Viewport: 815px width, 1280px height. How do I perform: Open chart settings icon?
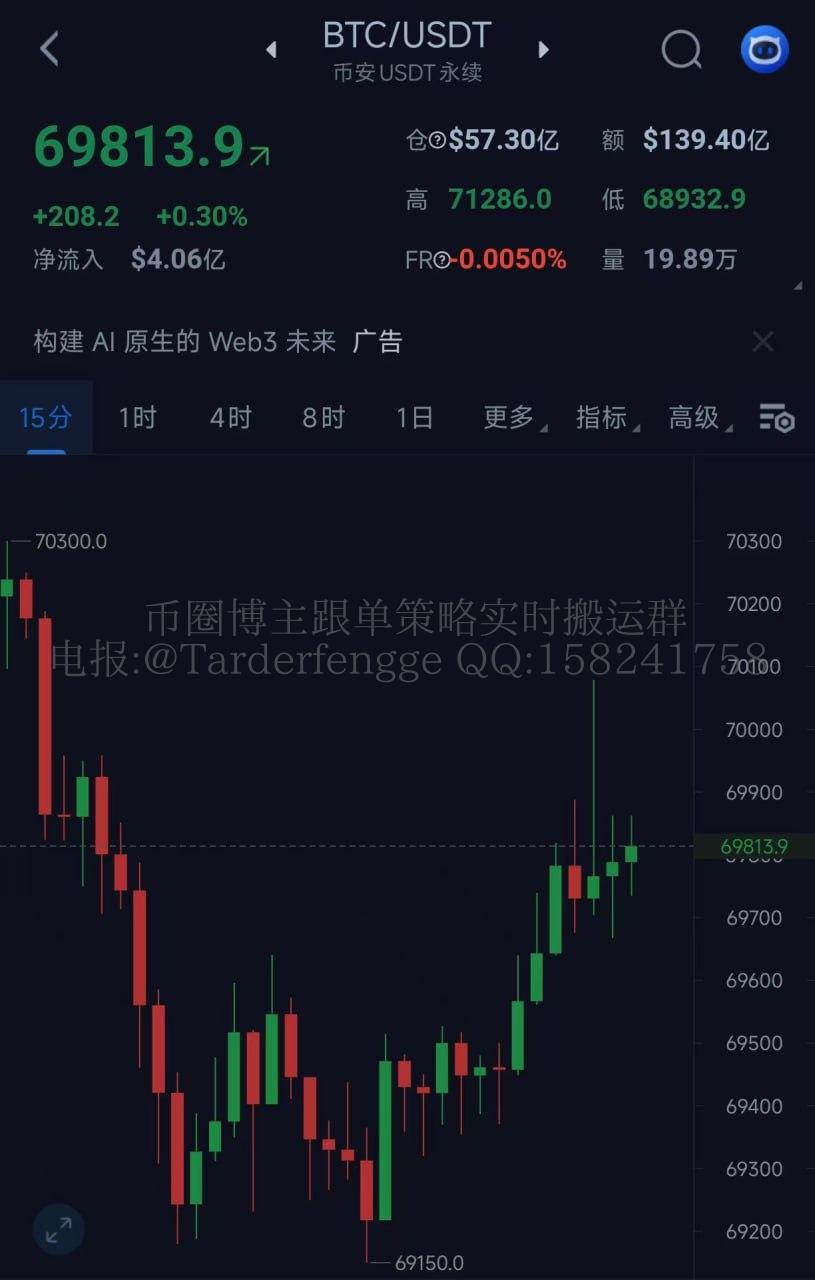(x=776, y=418)
